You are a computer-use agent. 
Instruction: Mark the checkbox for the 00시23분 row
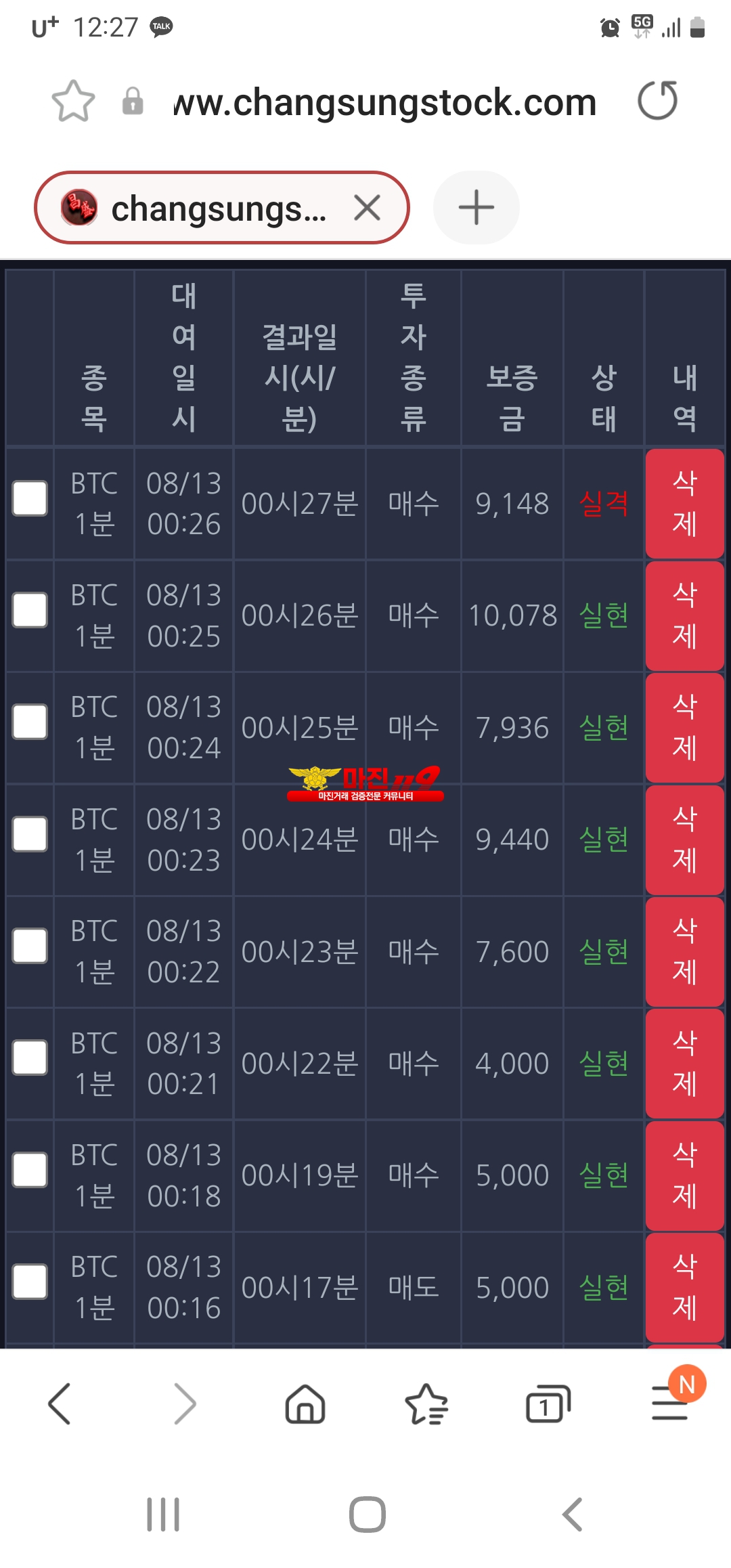pos(30,946)
